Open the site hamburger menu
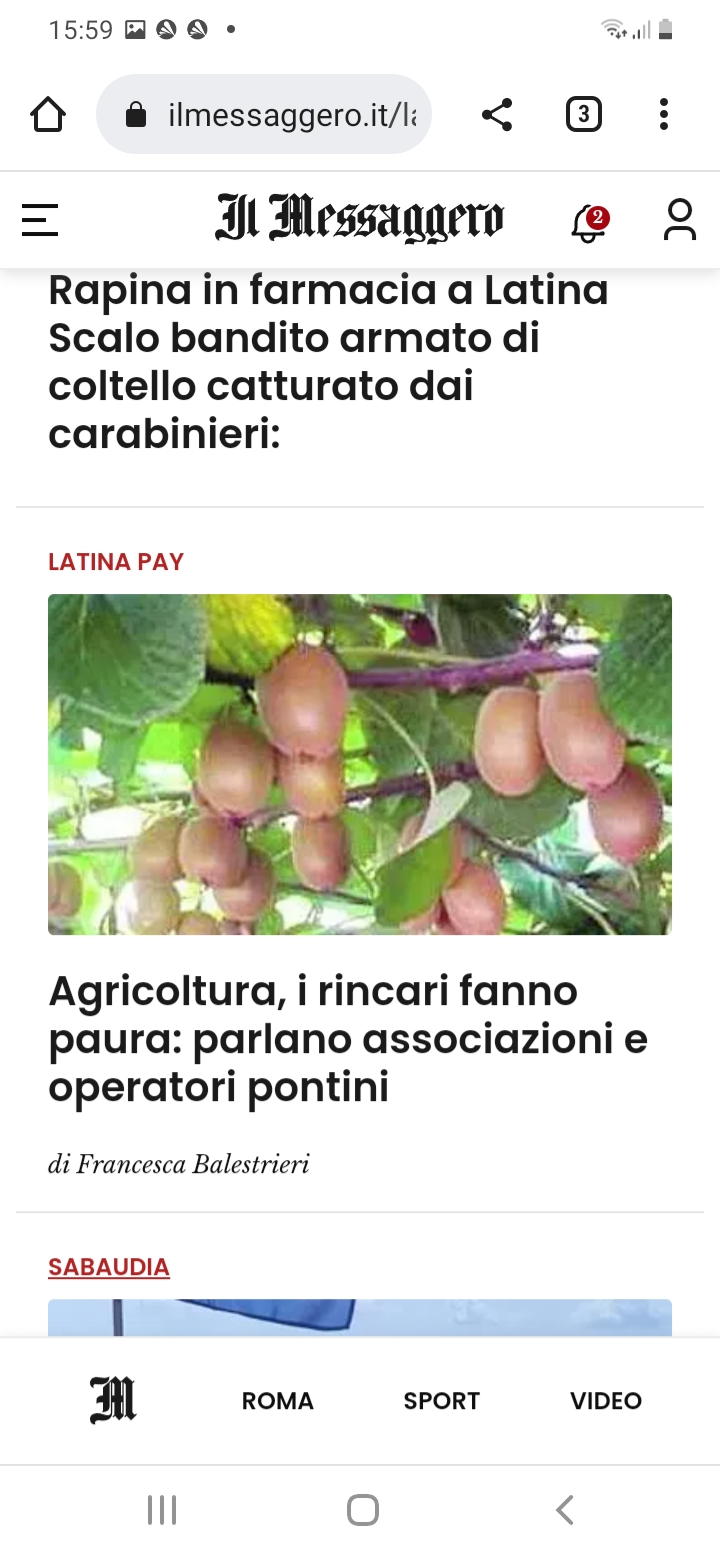Screen dimensions: 720x1560 [40, 220]
